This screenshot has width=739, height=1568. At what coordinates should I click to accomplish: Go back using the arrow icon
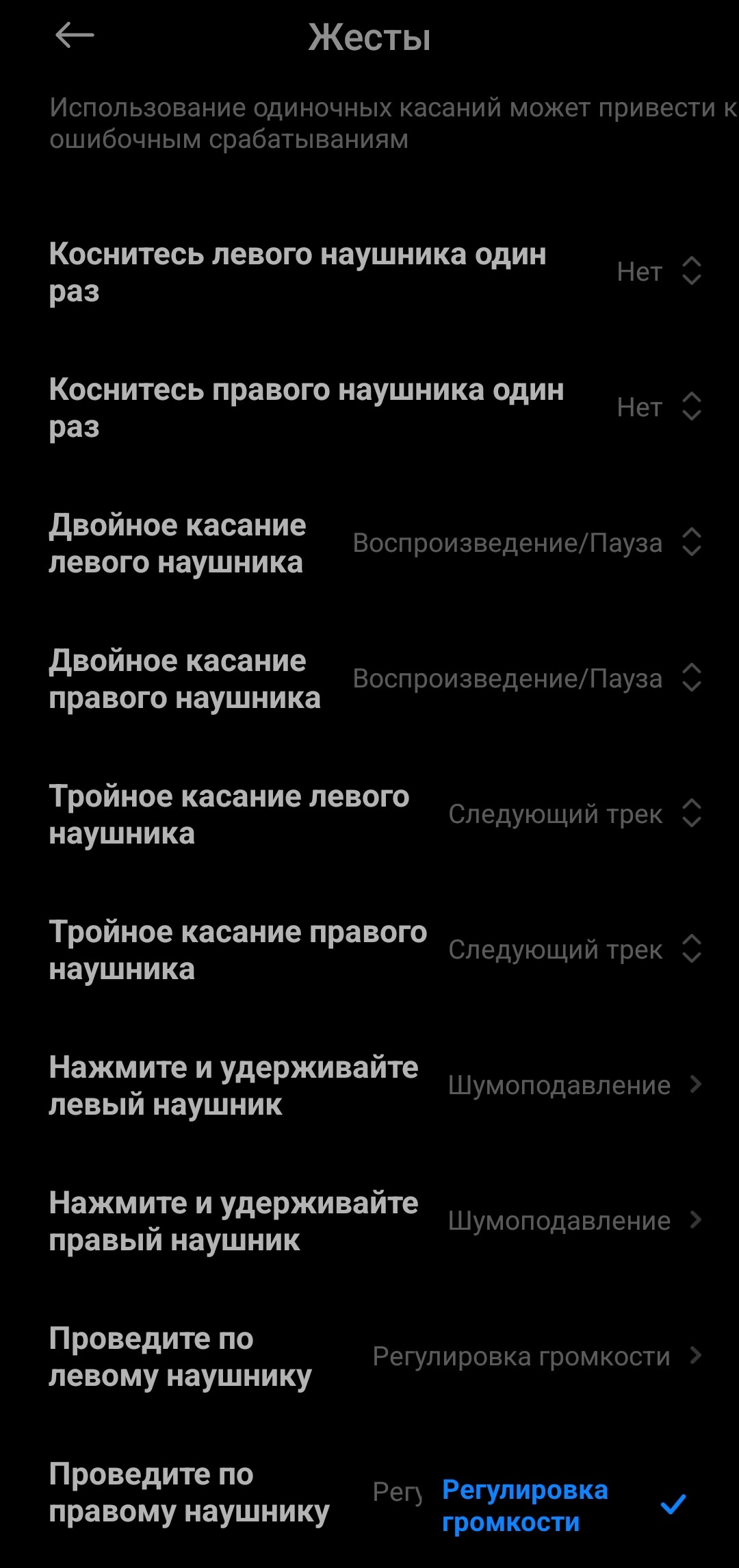pyautogui.click(x=74, y=35)
